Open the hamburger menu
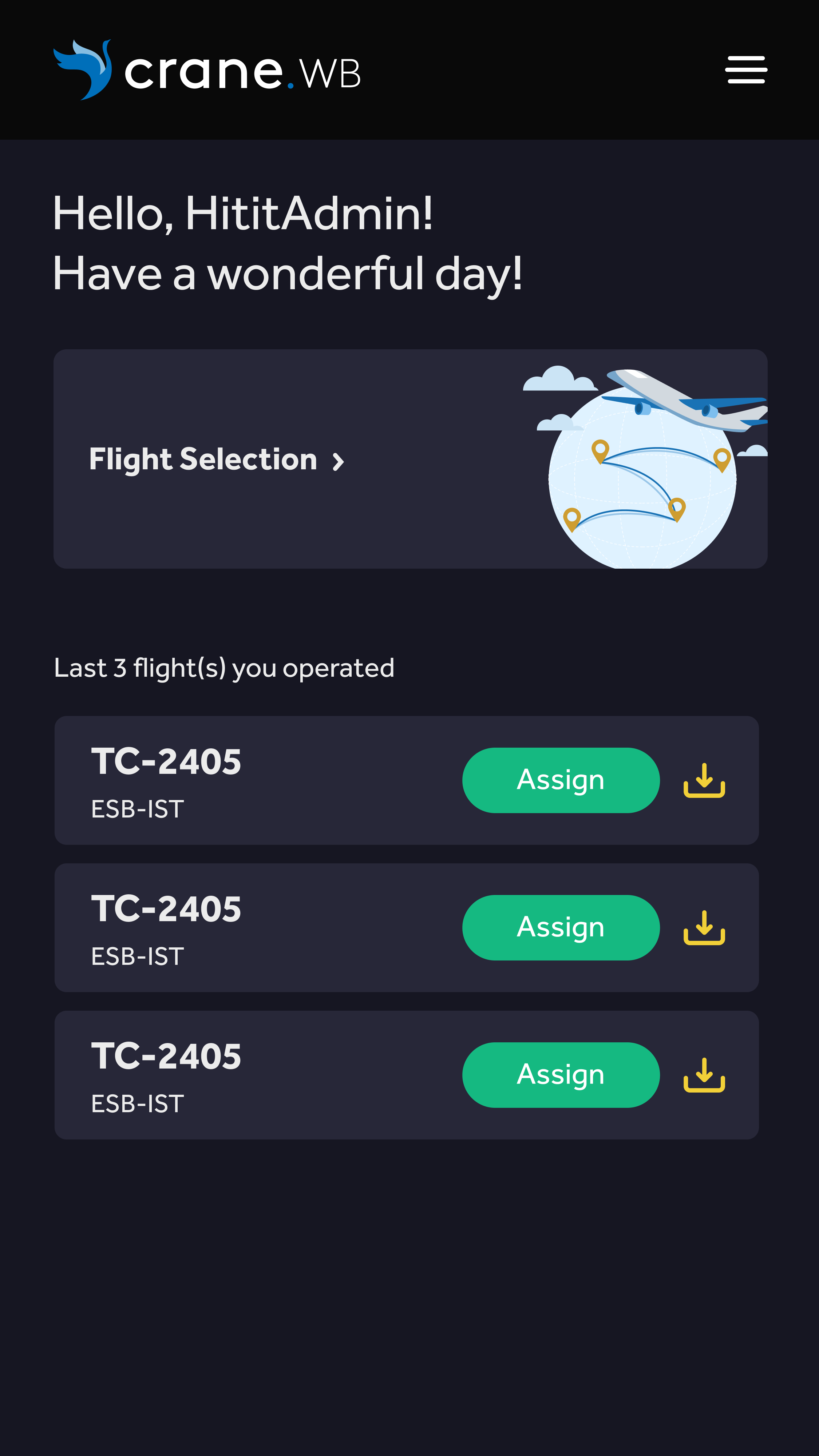The height and width of the screenshot is (1456, 819). click(x=746, y=69)
